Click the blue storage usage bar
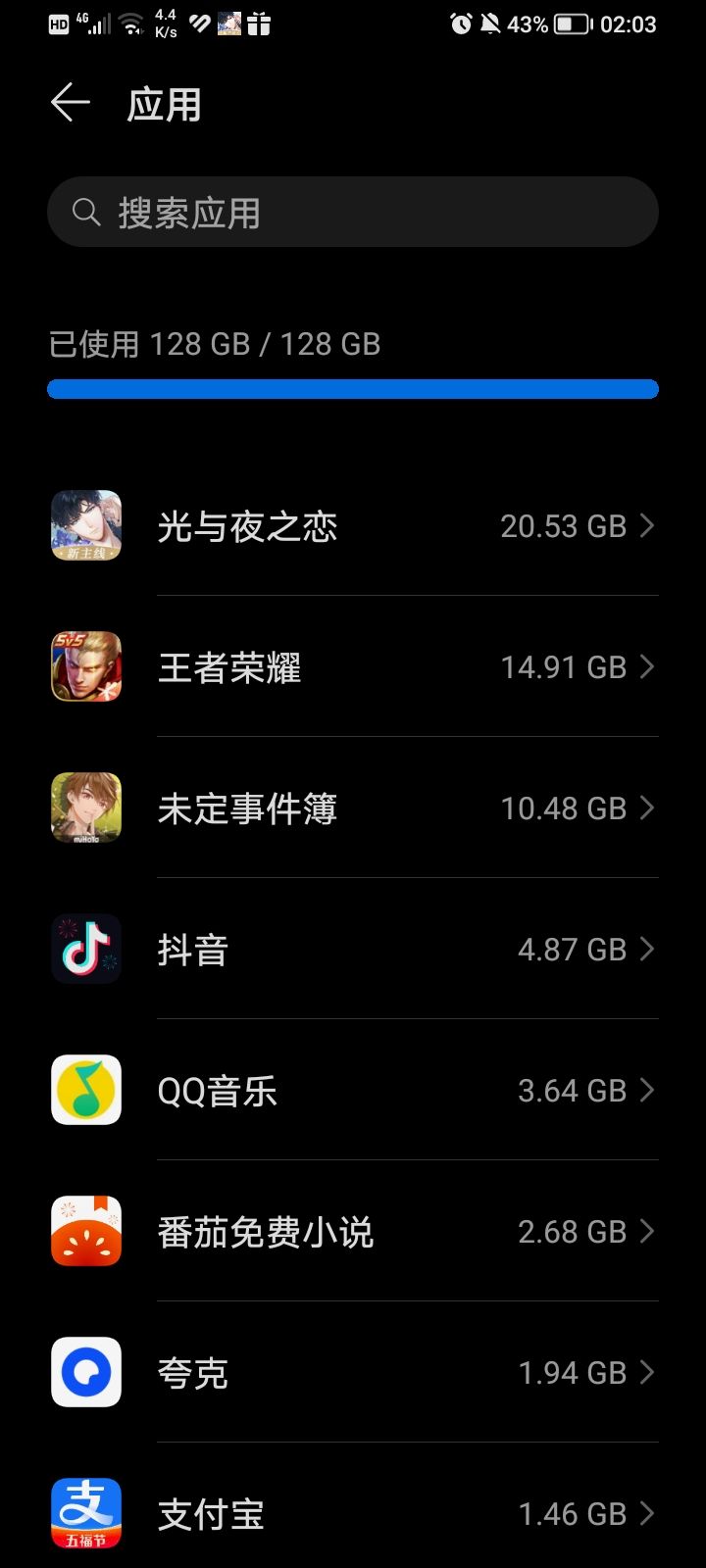 click(x=353, y=388)
